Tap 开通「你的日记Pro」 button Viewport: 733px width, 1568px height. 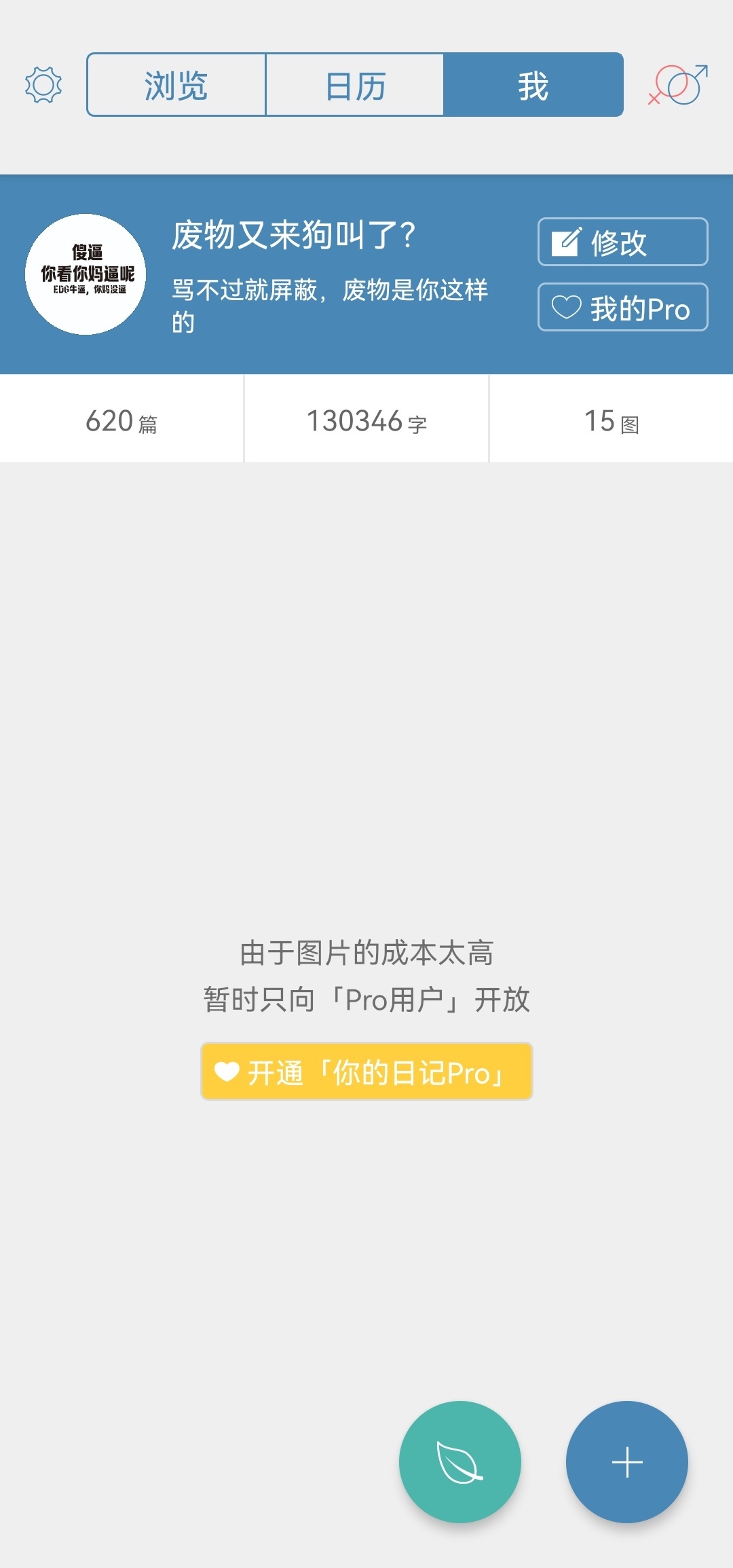(366, 1072)
